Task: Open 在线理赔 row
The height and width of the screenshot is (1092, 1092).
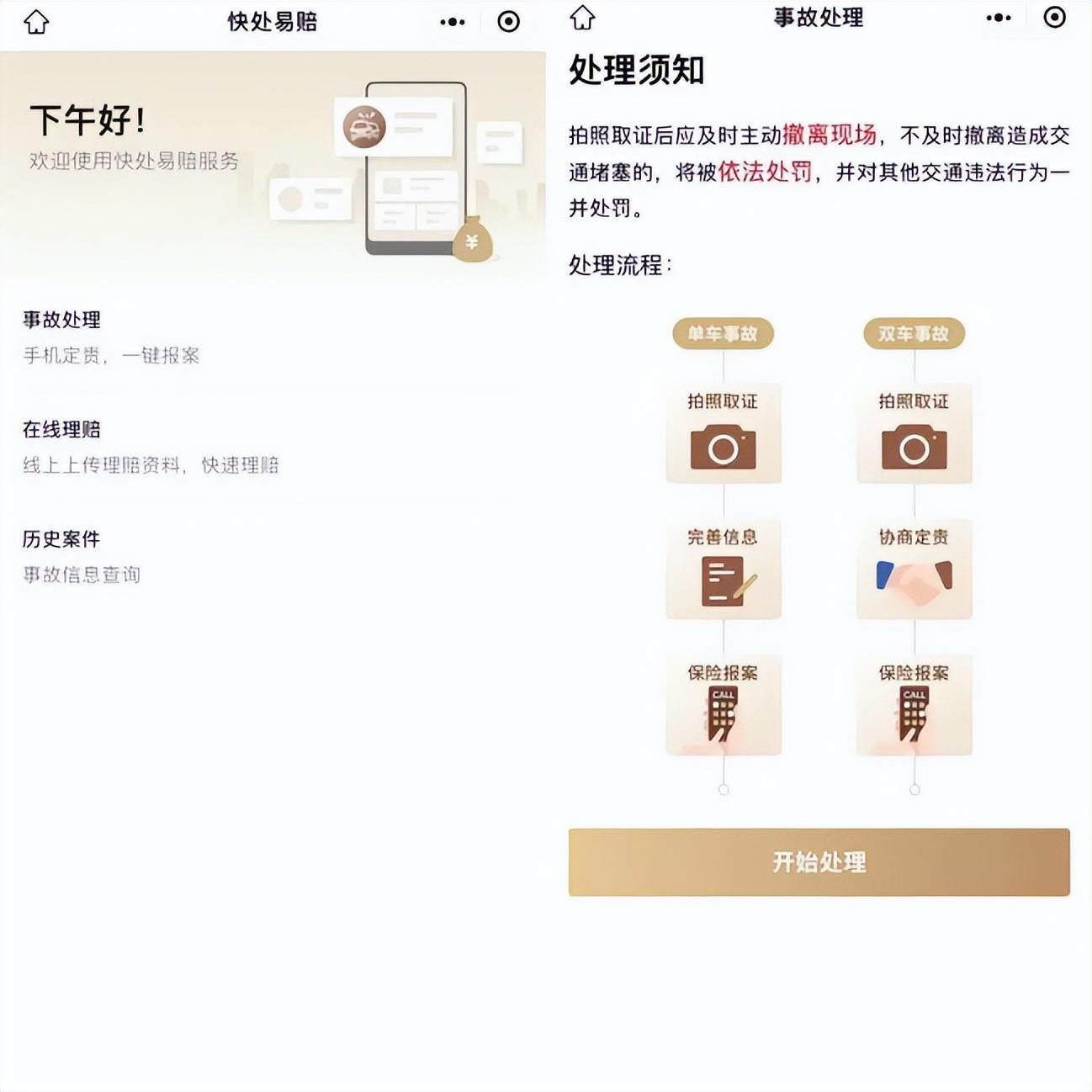Action: pos(269,447)
